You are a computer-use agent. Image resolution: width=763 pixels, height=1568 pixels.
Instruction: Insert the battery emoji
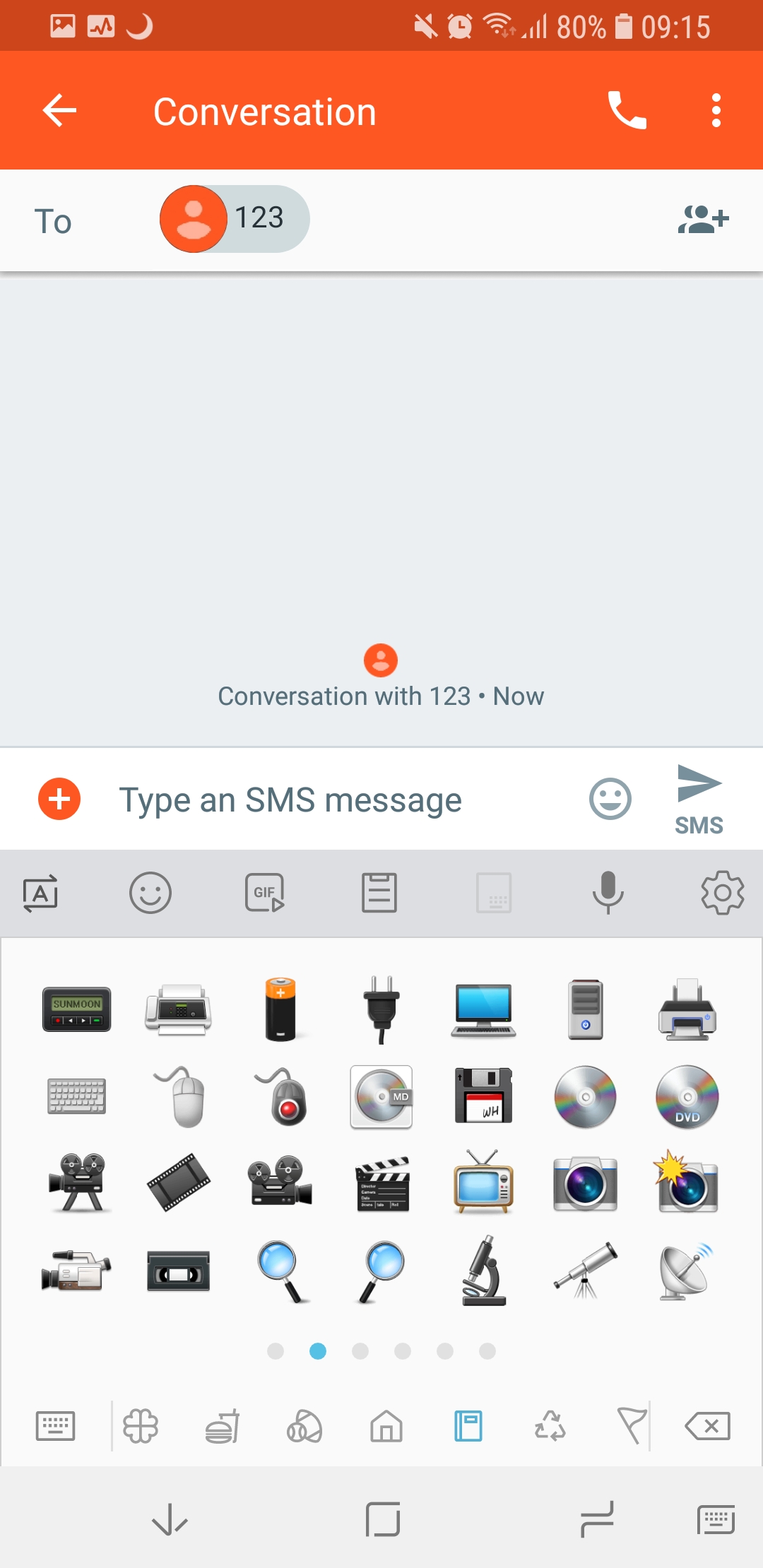pyautogui.click(x=280, y=1009)
